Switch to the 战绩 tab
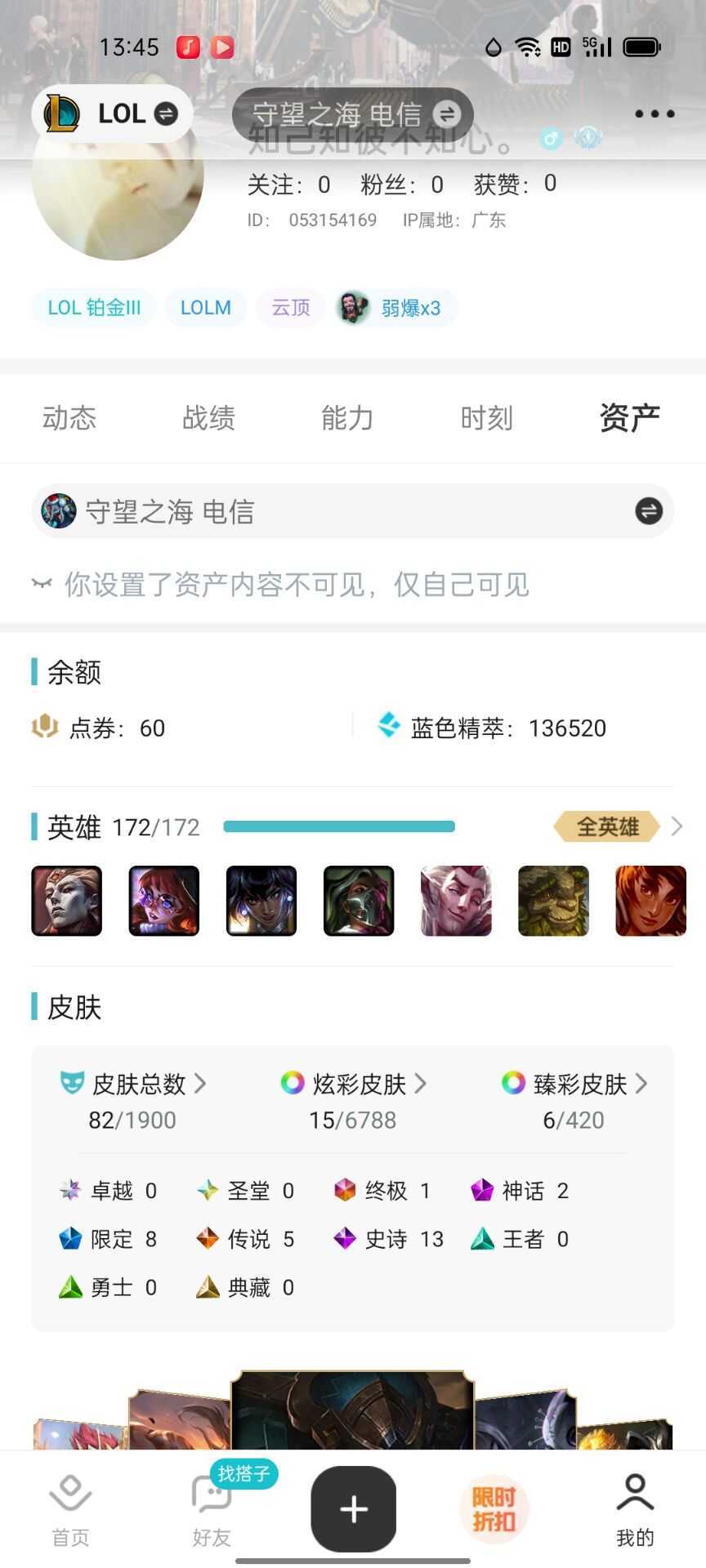Image resolution: width=706 pixels, height=1568 pixels. point(208,418)
